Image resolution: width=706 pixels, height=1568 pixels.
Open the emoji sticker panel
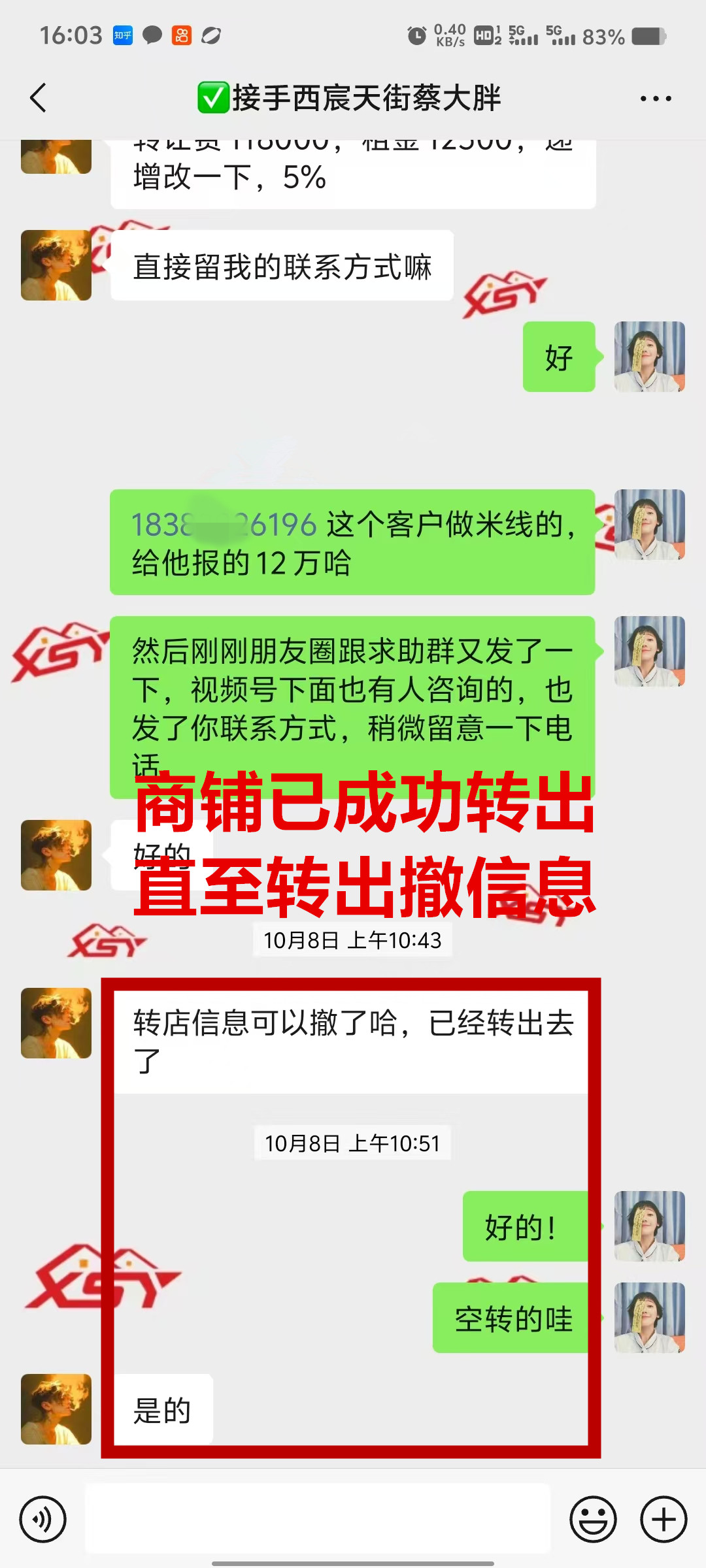pos(593,1519)
